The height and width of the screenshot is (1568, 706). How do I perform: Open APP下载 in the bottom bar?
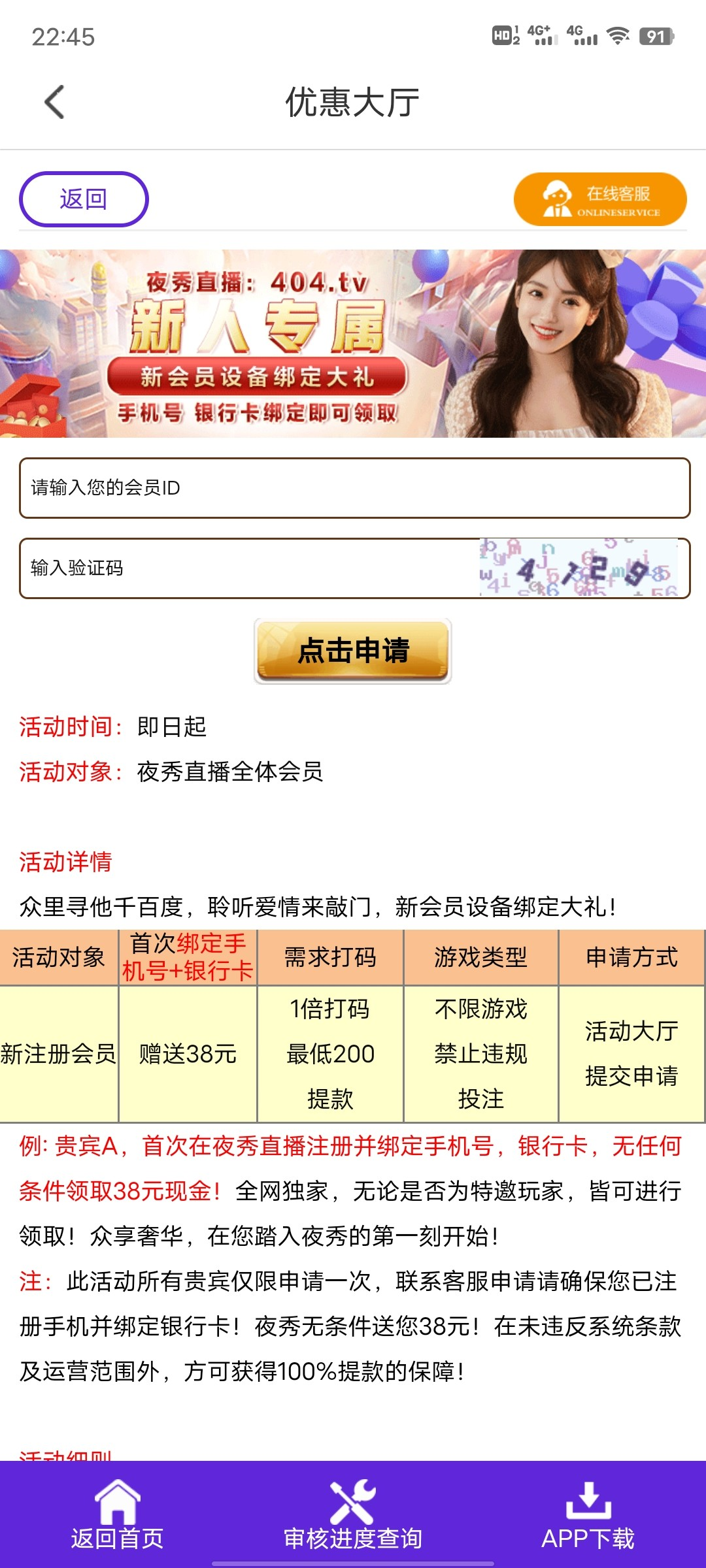tap(588, 1516)
